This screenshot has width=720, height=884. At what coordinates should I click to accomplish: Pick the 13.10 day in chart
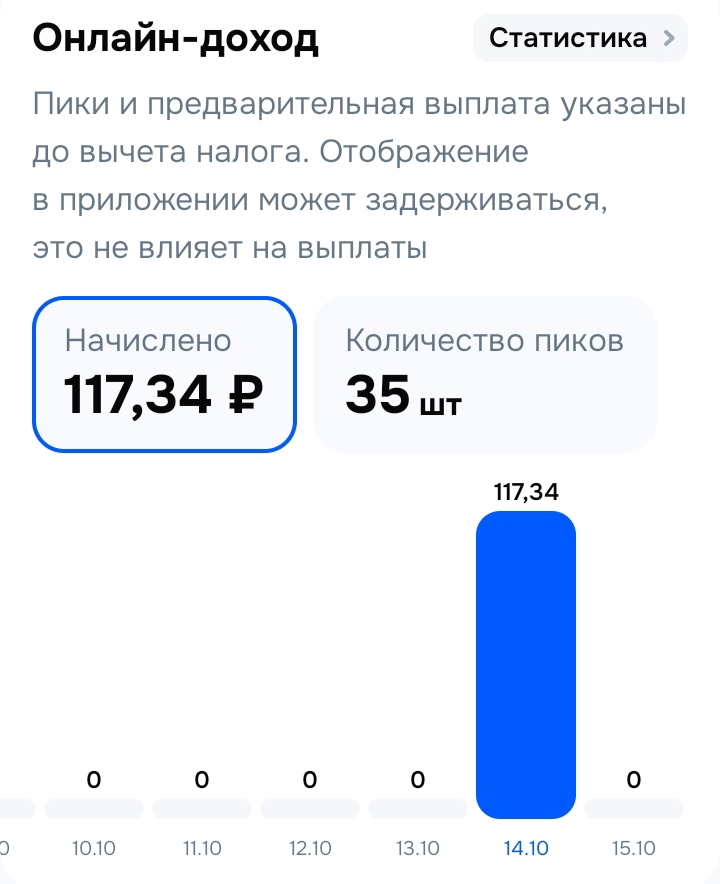418,808
